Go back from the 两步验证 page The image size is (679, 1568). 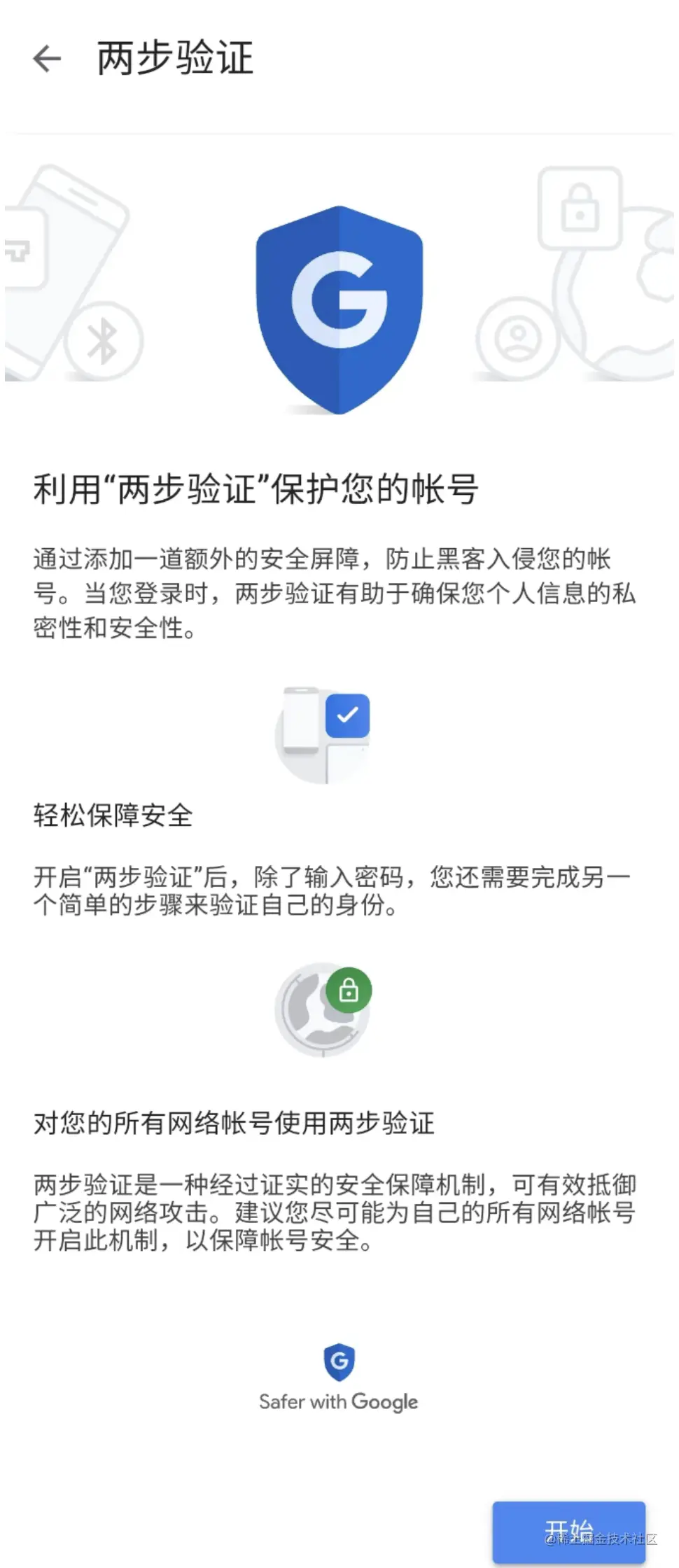47,58
